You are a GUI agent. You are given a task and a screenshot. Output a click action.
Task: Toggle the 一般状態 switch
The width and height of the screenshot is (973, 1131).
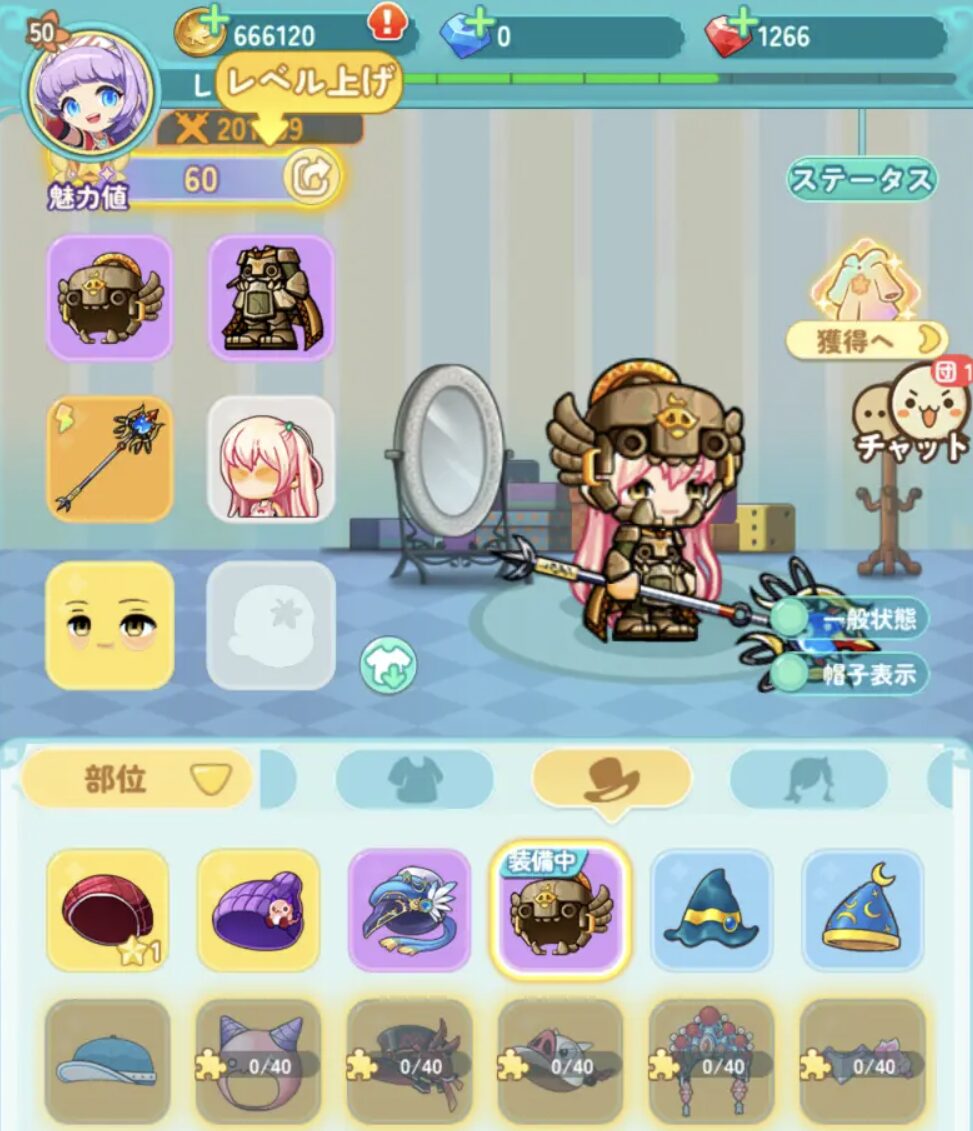coord(792,618)
